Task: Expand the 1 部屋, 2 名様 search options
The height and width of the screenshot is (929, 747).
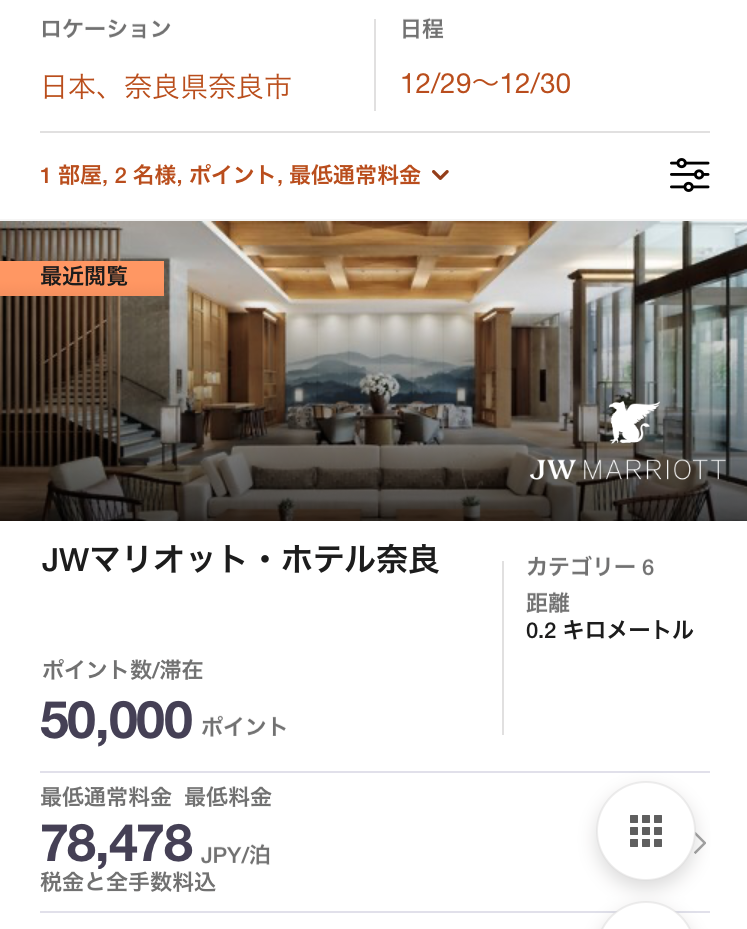Action: tap(245, 176)
